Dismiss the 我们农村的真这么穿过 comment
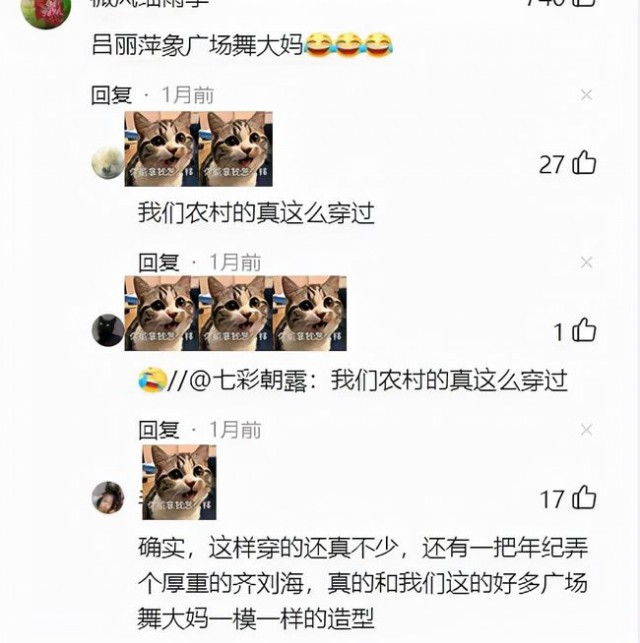Screen dimensions: 640x643 587,262
